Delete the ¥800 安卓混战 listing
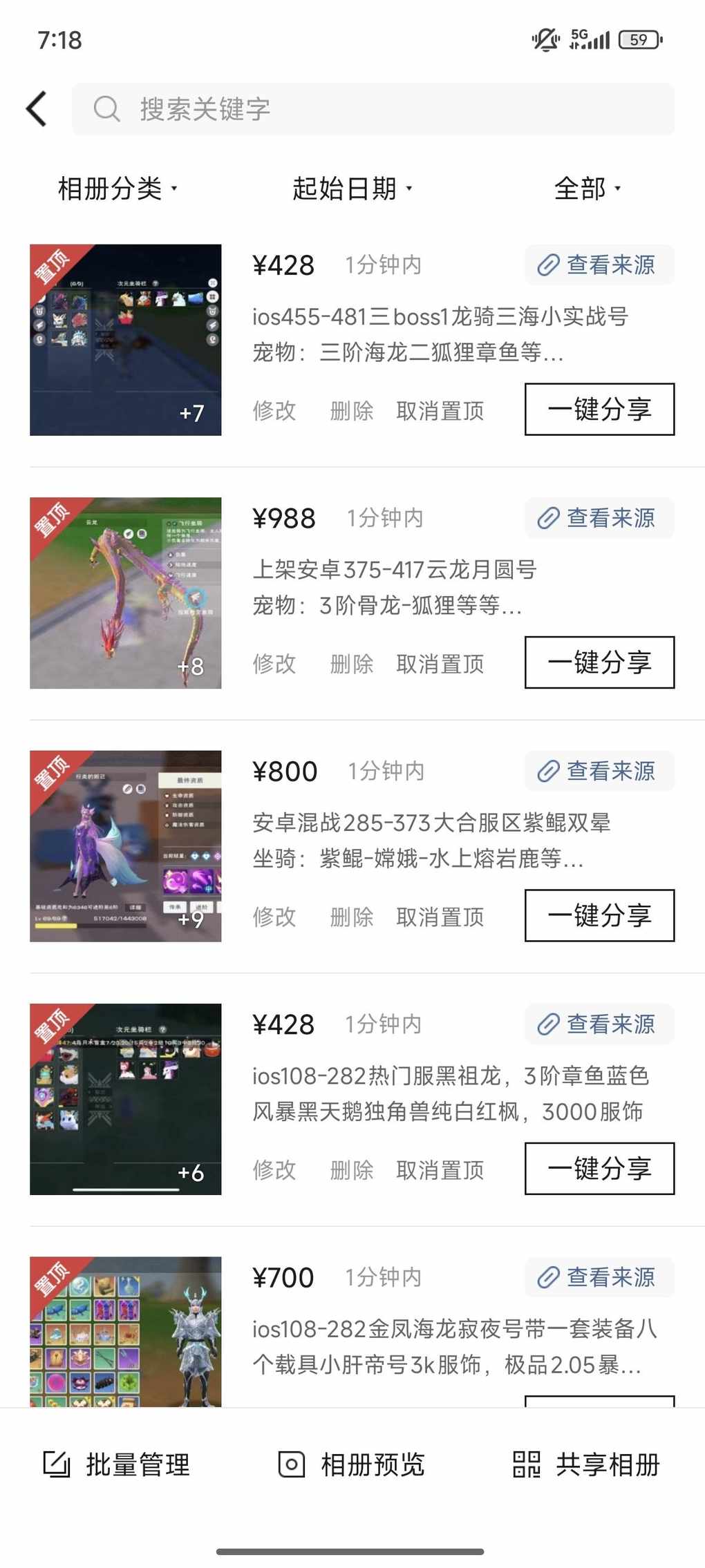This screenshot has width=705, height=1568. tap(352, 917)
